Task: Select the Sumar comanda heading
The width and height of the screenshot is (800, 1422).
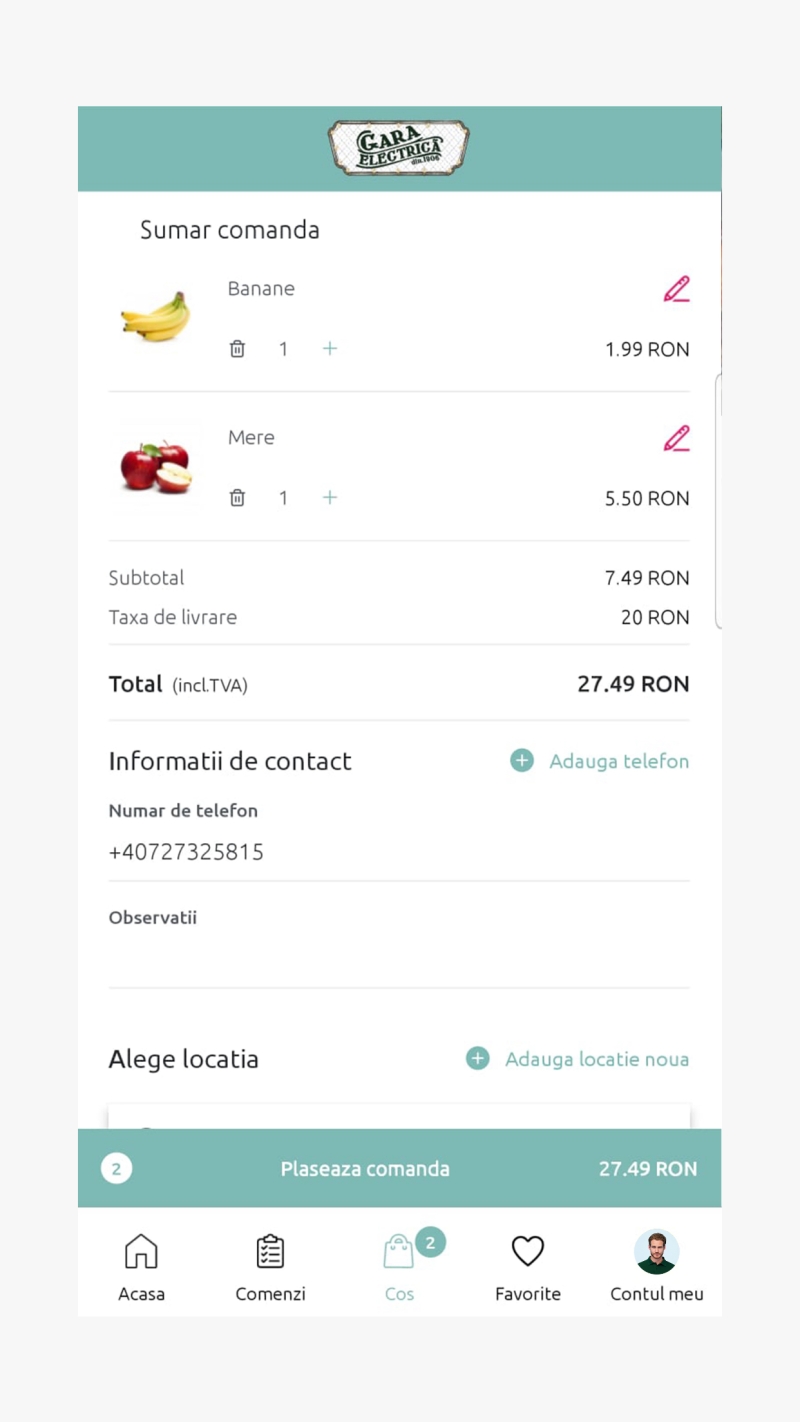Action: [x=230, y=230]
